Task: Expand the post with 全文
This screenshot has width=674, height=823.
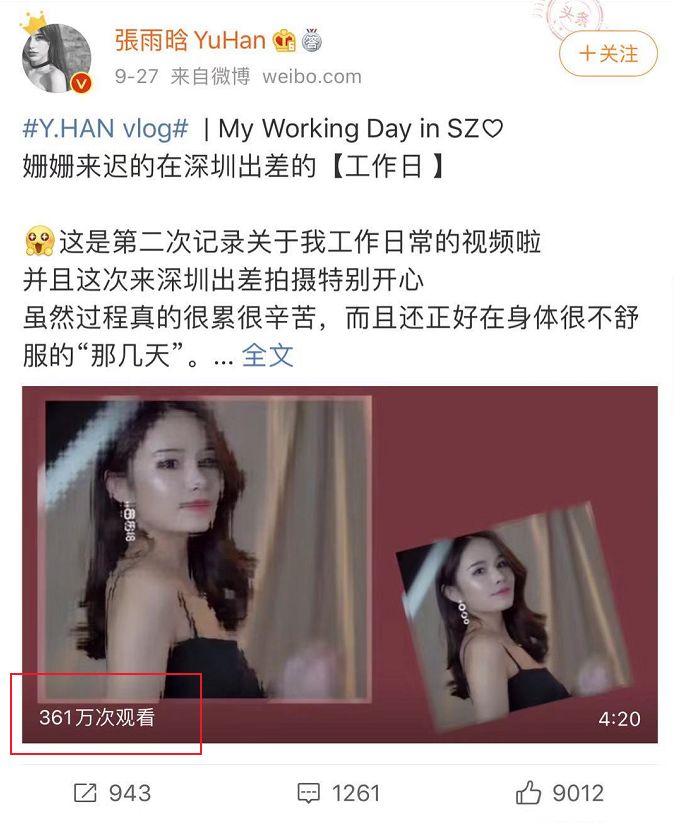Action: point(268,354)
